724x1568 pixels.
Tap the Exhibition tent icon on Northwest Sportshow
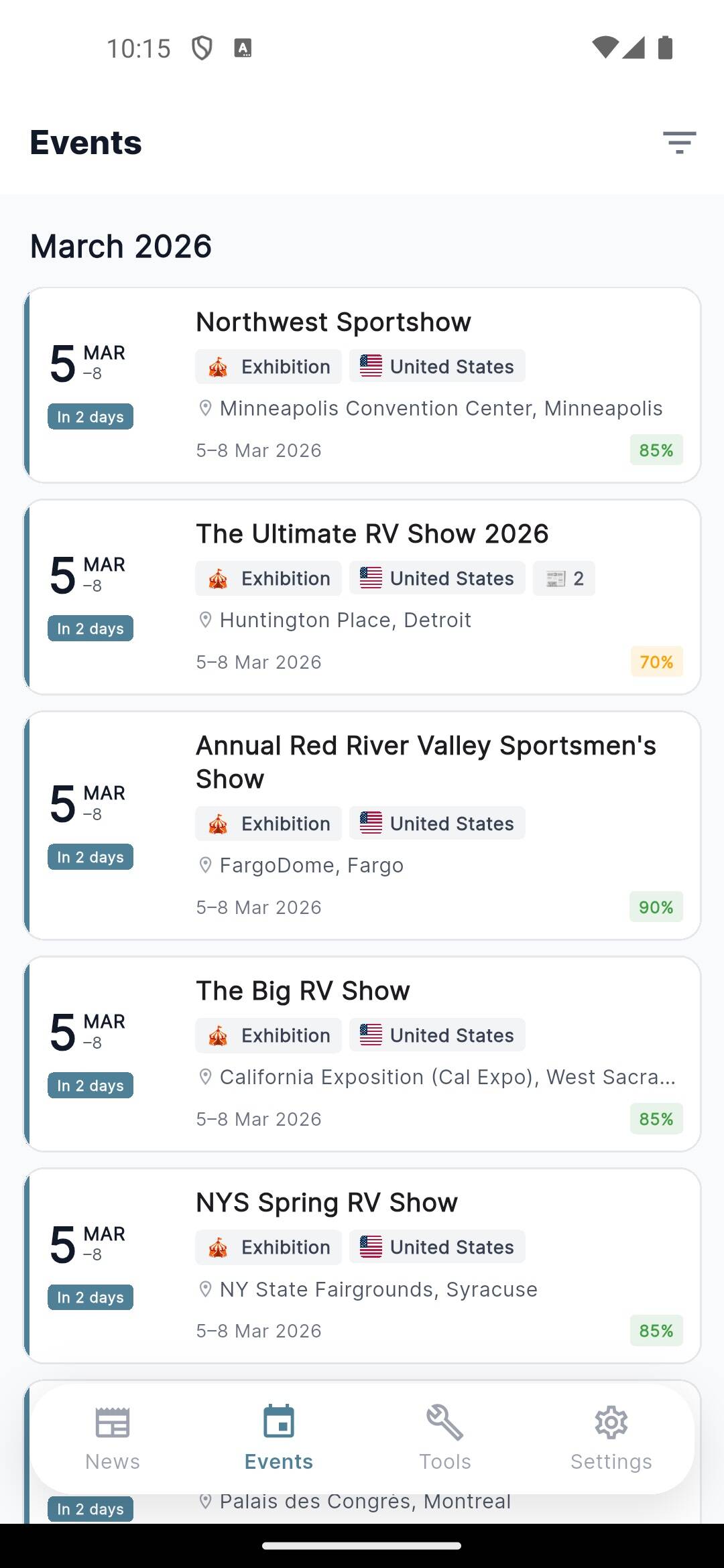click(x=219, y=367)
